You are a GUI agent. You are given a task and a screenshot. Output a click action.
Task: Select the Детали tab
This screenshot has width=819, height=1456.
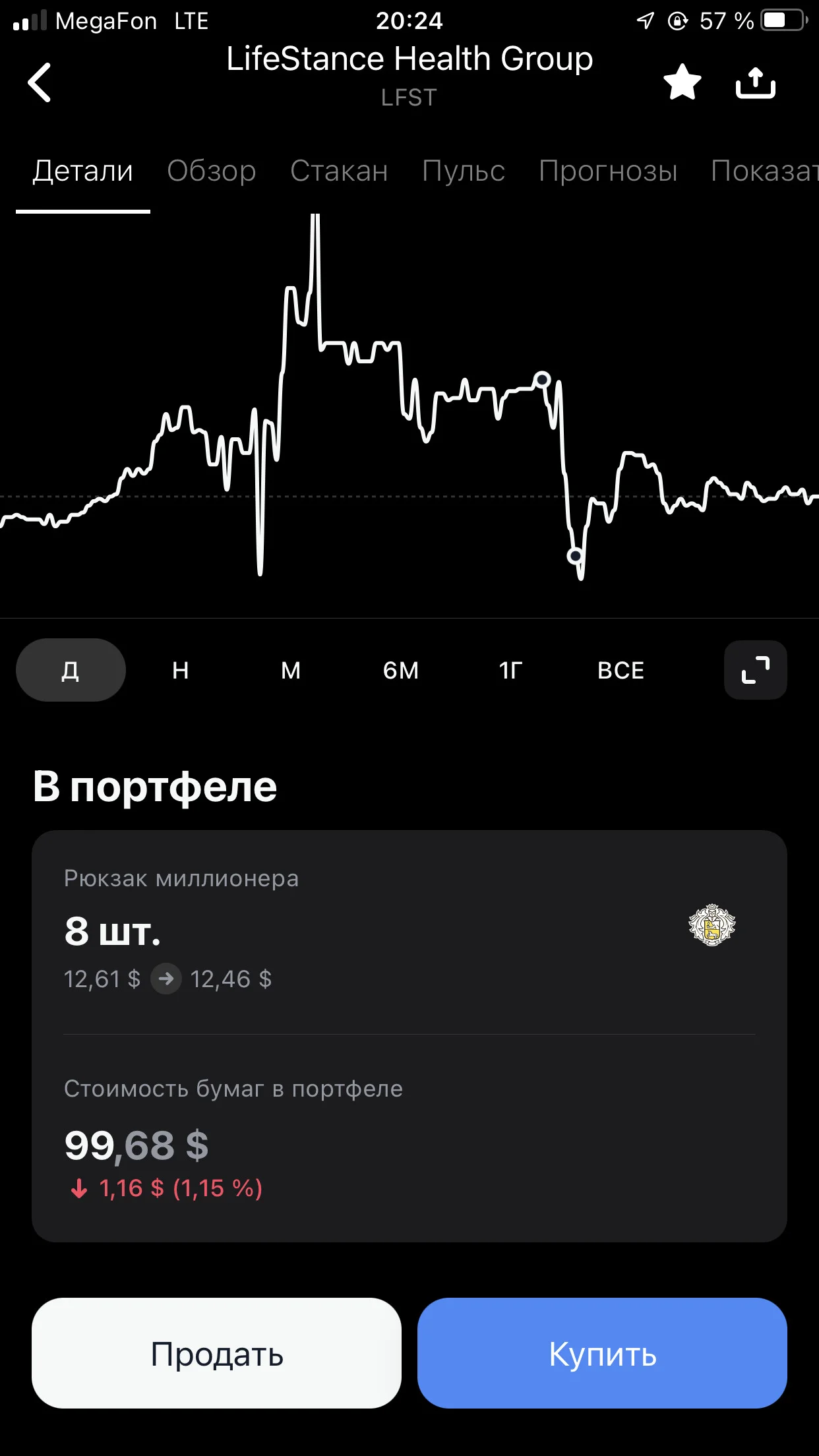[x=83, y=171]
